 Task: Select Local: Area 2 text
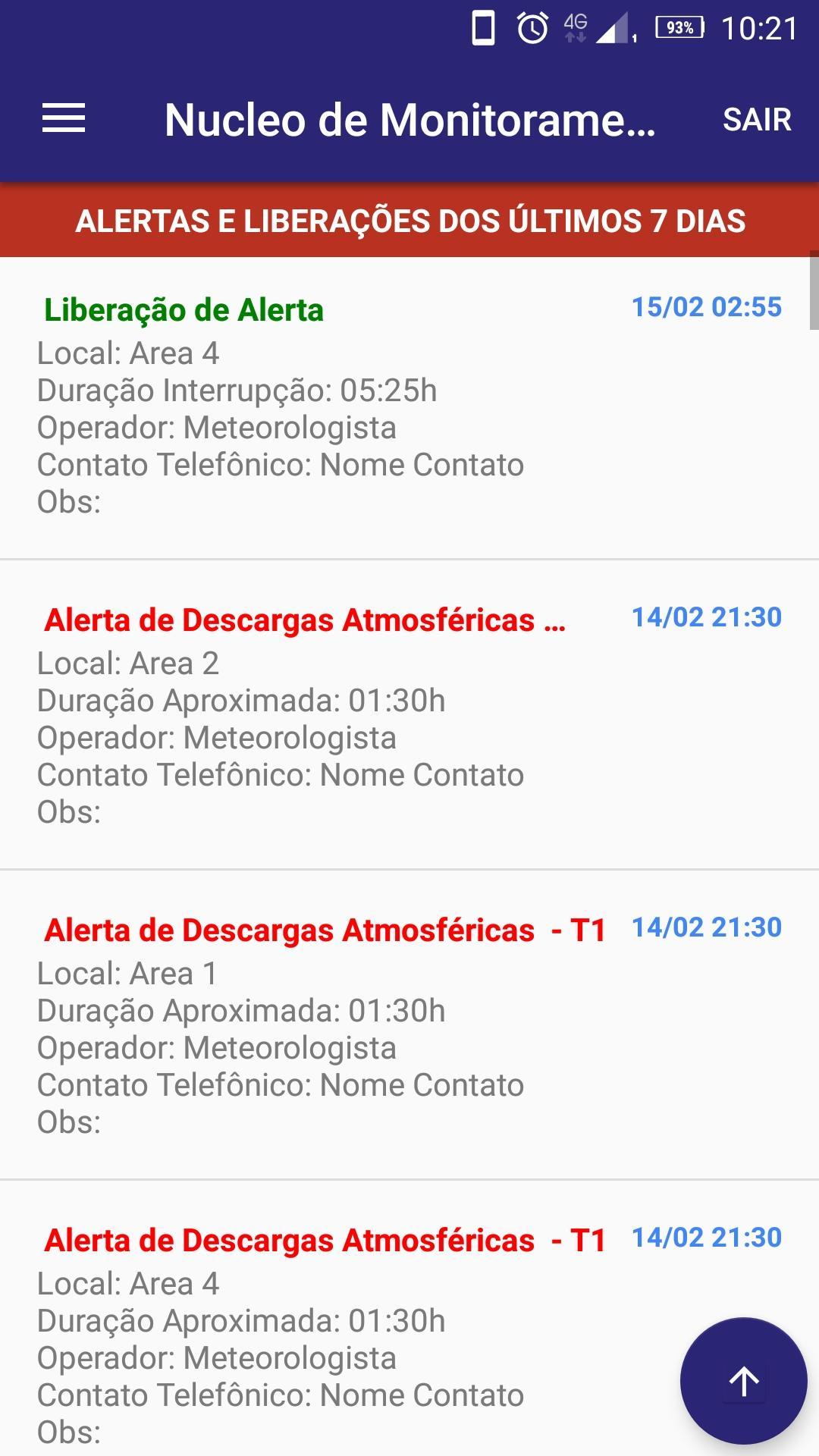tap(127, 664)
